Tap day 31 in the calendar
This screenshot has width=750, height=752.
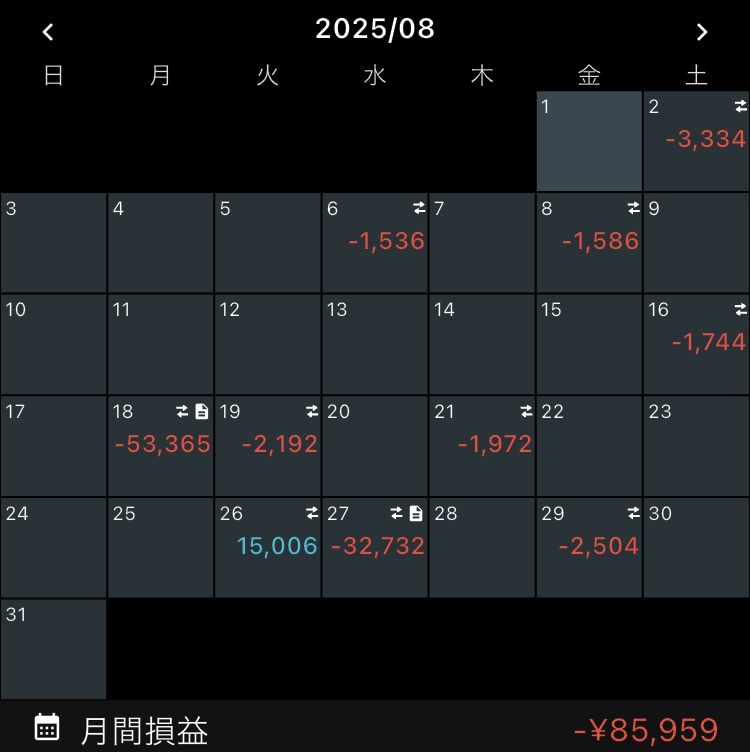coord(53,649)
